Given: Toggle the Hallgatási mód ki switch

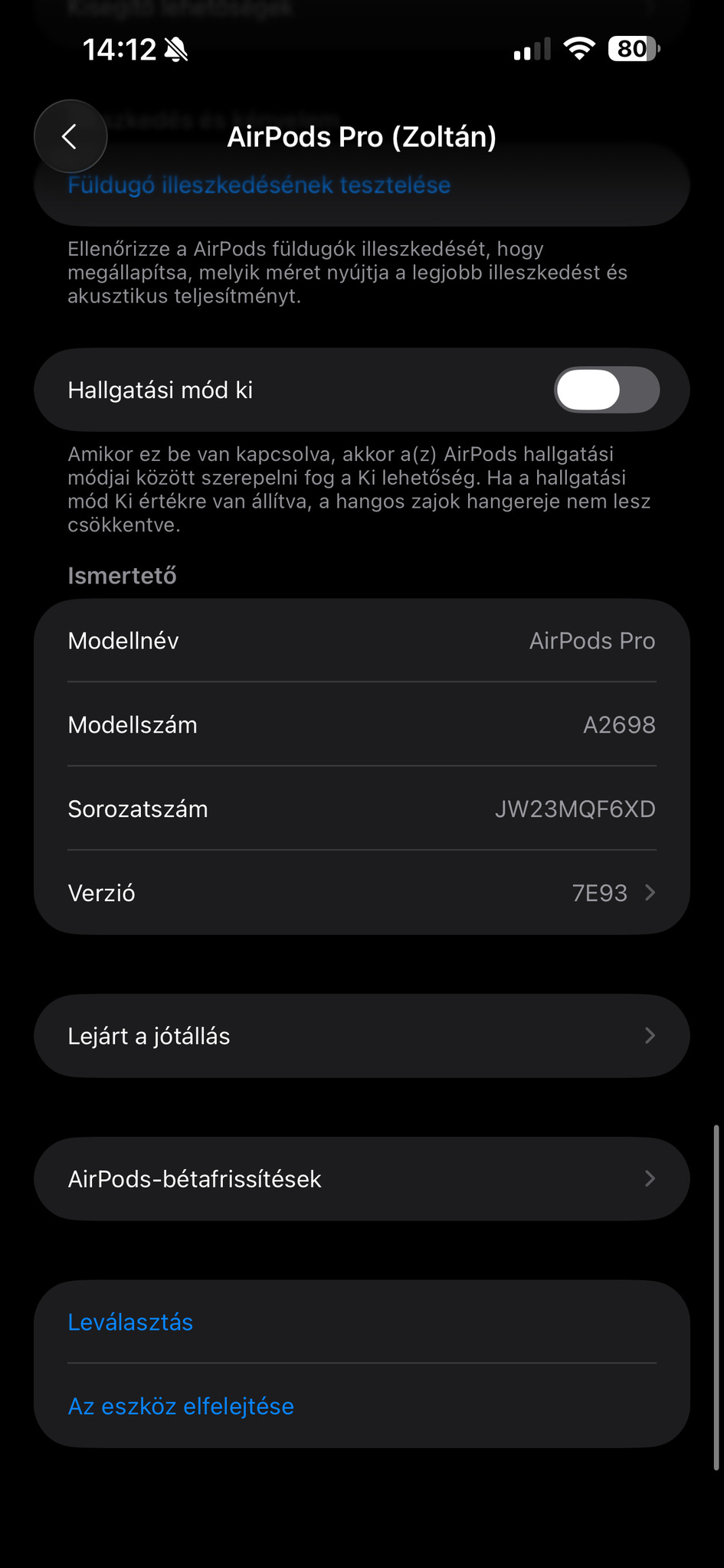Looking at the screenshot, I should click(x=606, y=390).
